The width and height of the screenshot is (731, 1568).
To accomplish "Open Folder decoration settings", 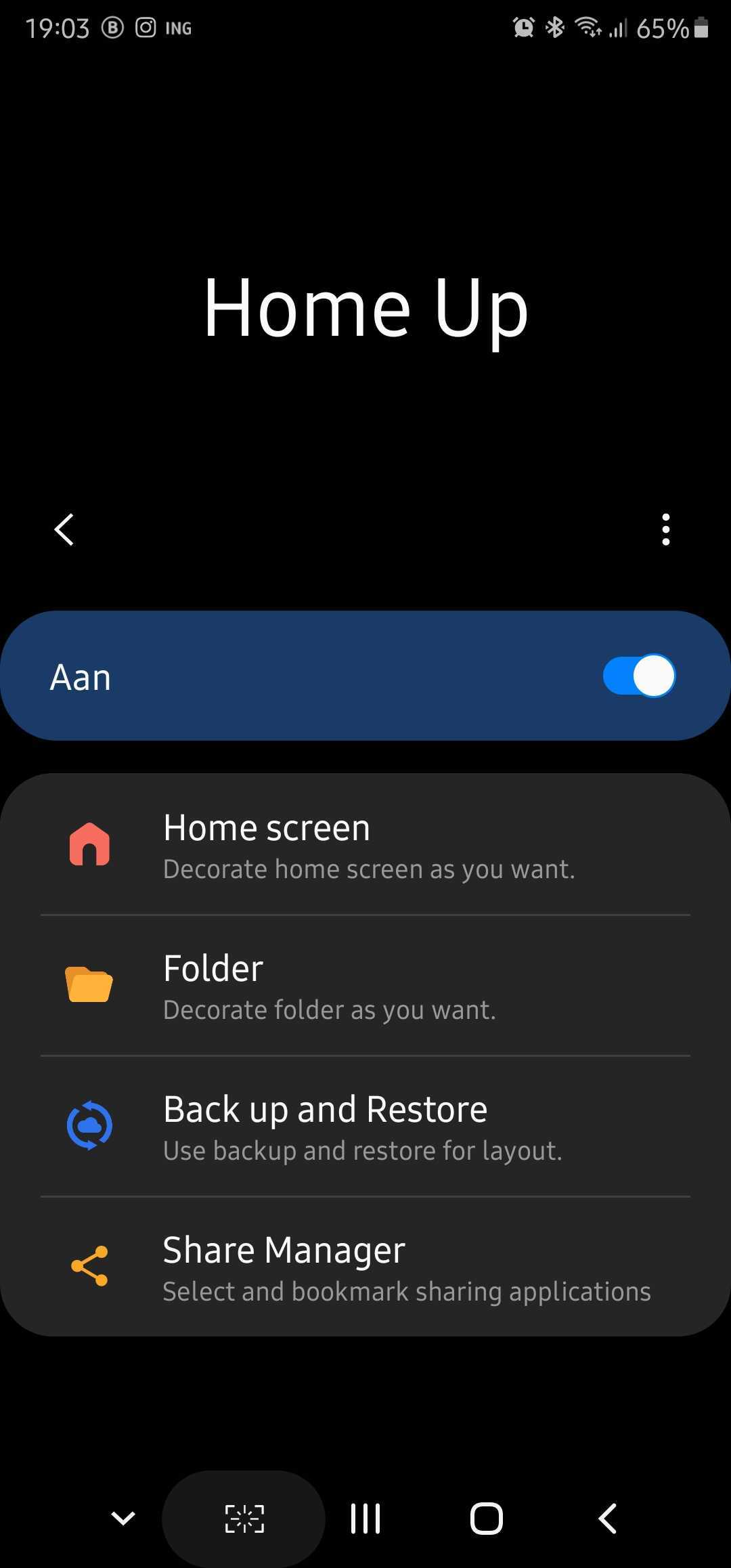I will tap(365, 986).
